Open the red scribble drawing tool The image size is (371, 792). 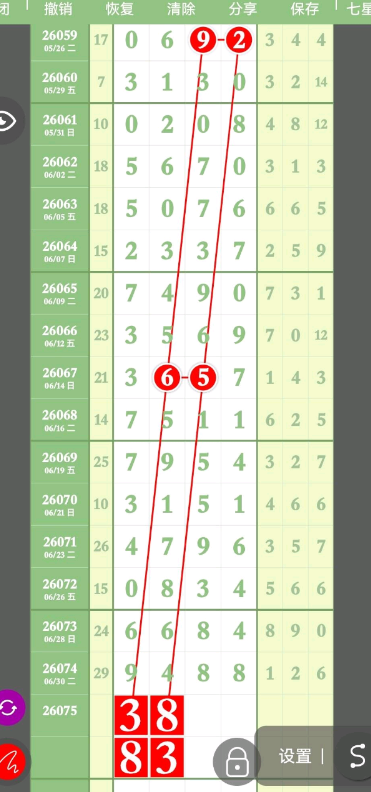coord(10,760)
